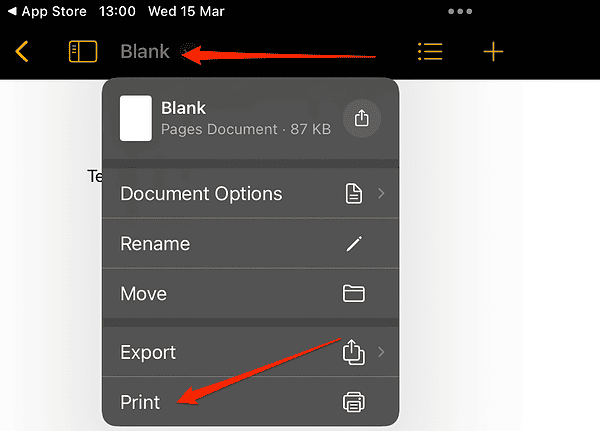This screenshot has width=600, height=431.
Task: Tap the plus insert button
Action: (x=493, y=51)
